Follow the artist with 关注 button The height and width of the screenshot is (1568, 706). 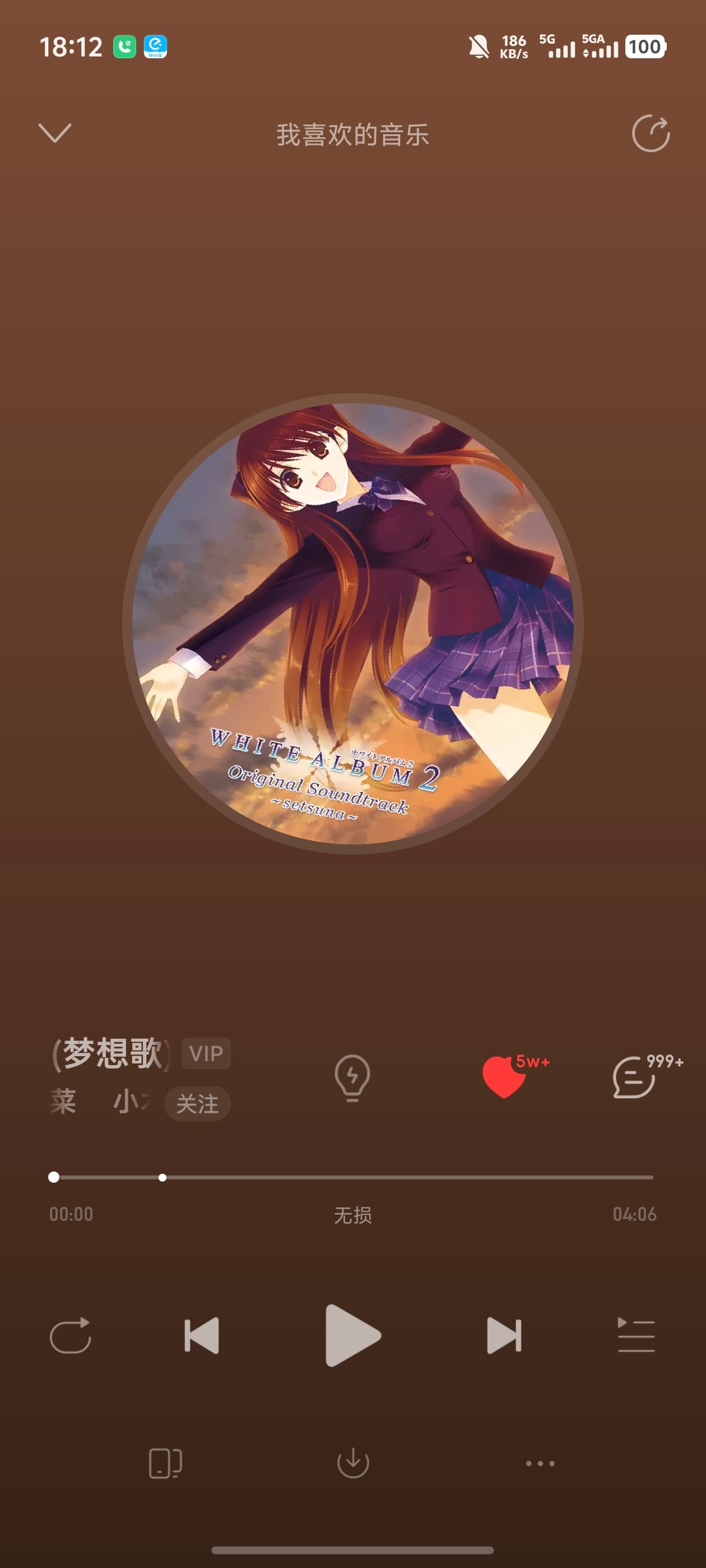197,1104
